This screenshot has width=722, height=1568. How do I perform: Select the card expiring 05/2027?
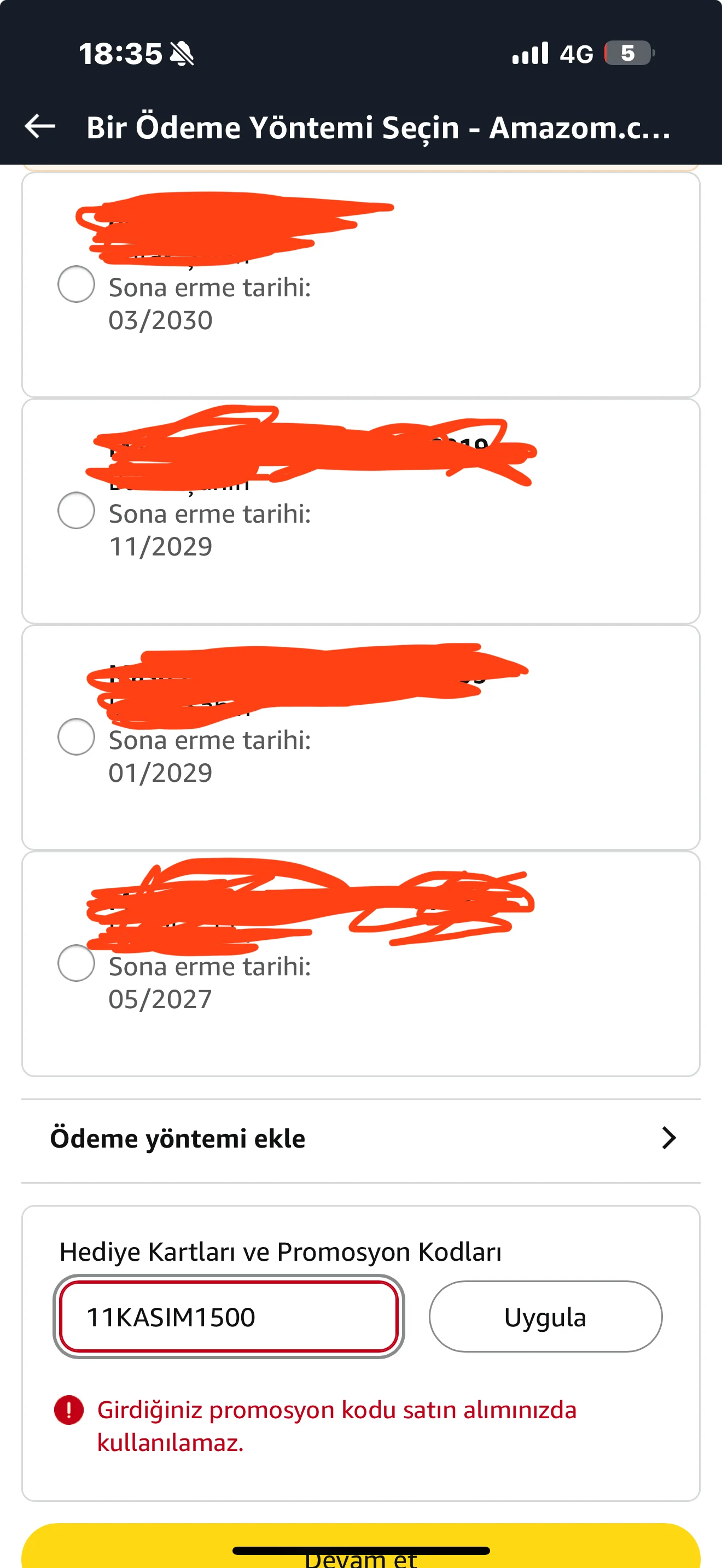(76, 963)
